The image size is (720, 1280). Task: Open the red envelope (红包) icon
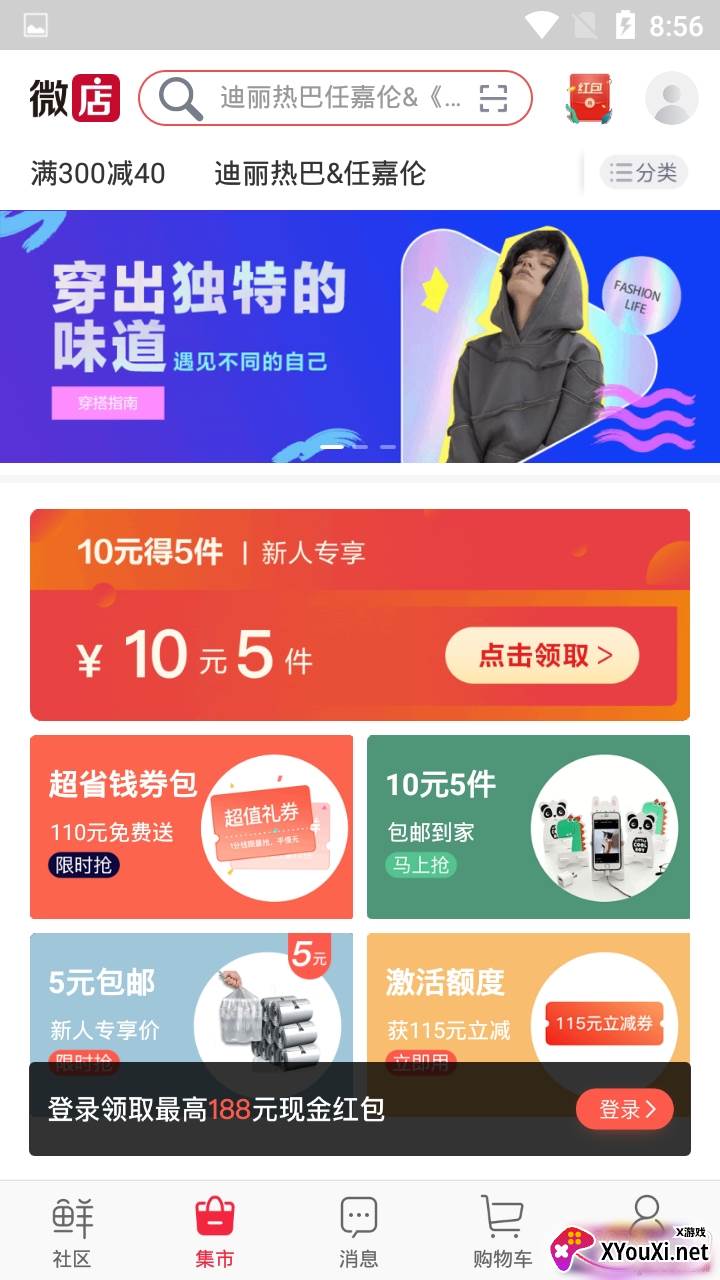point(590,98)
